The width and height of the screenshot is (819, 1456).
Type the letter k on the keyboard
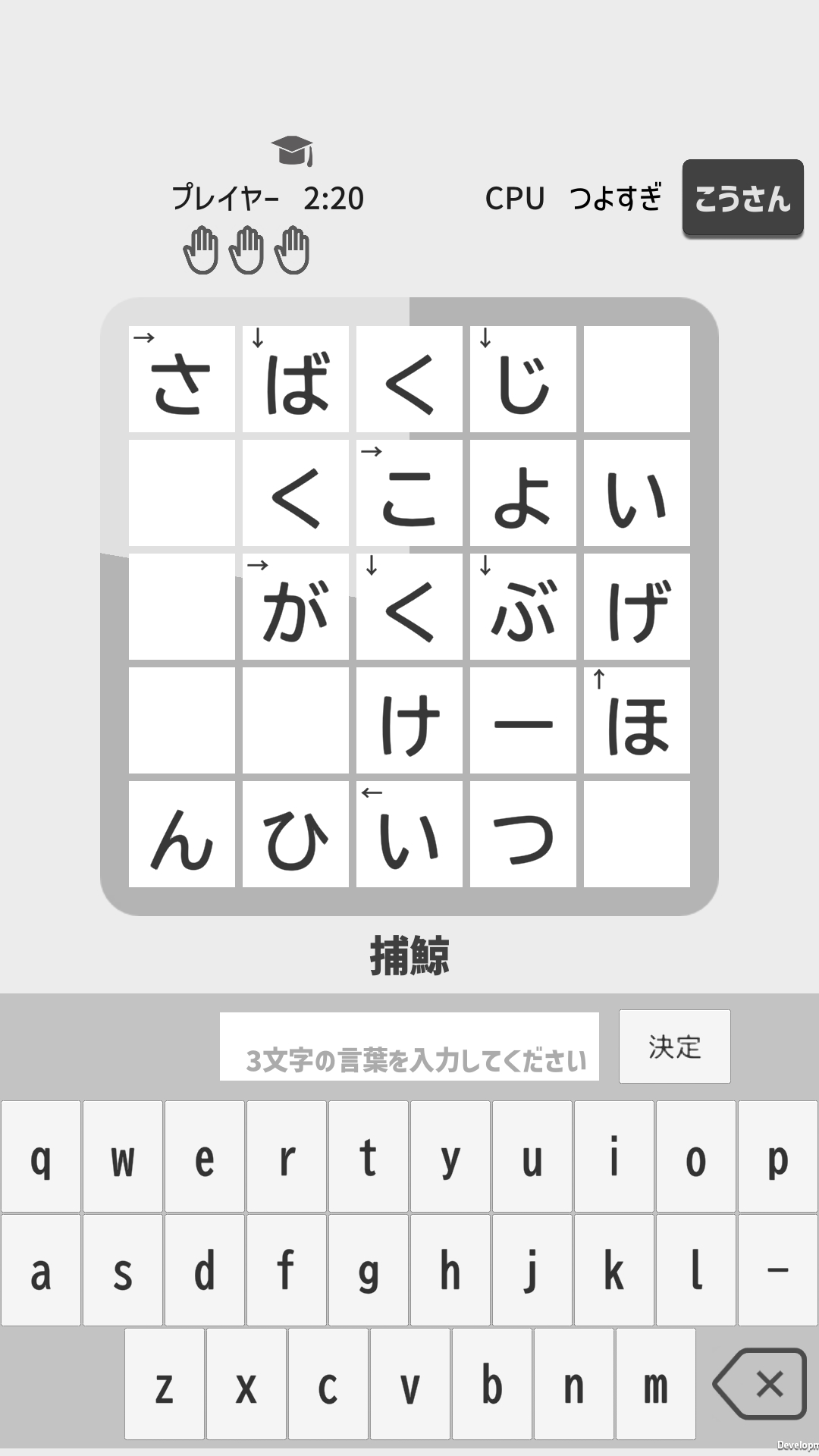click(x=614, y=1270)
